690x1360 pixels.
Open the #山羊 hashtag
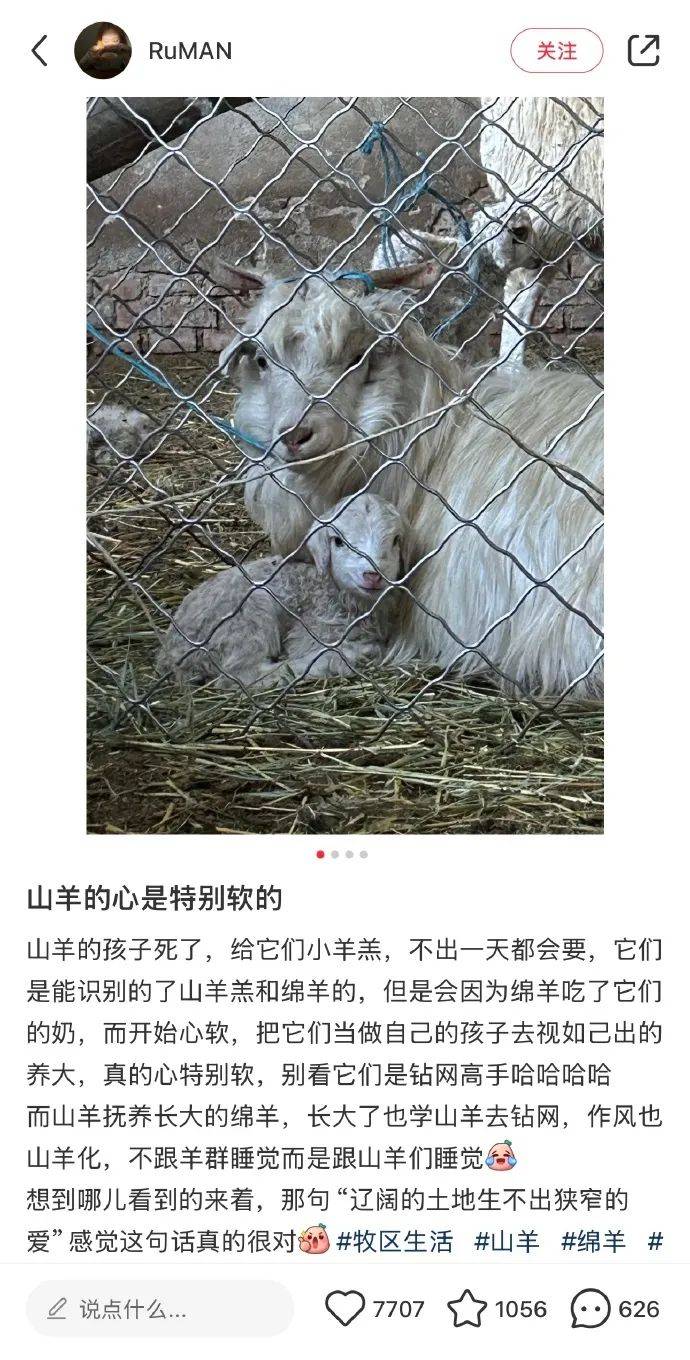[x=506, y=1242]
